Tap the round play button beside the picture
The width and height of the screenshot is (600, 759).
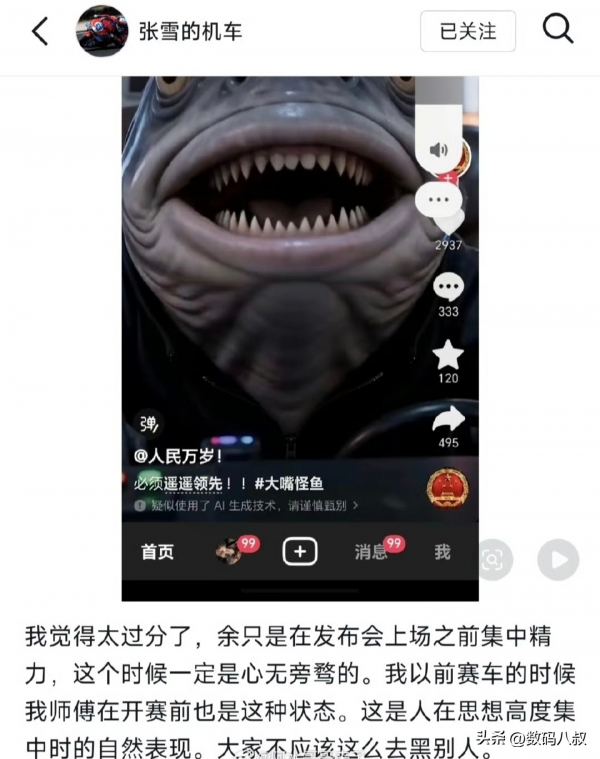pyautogui.click(x=558, y=560)
